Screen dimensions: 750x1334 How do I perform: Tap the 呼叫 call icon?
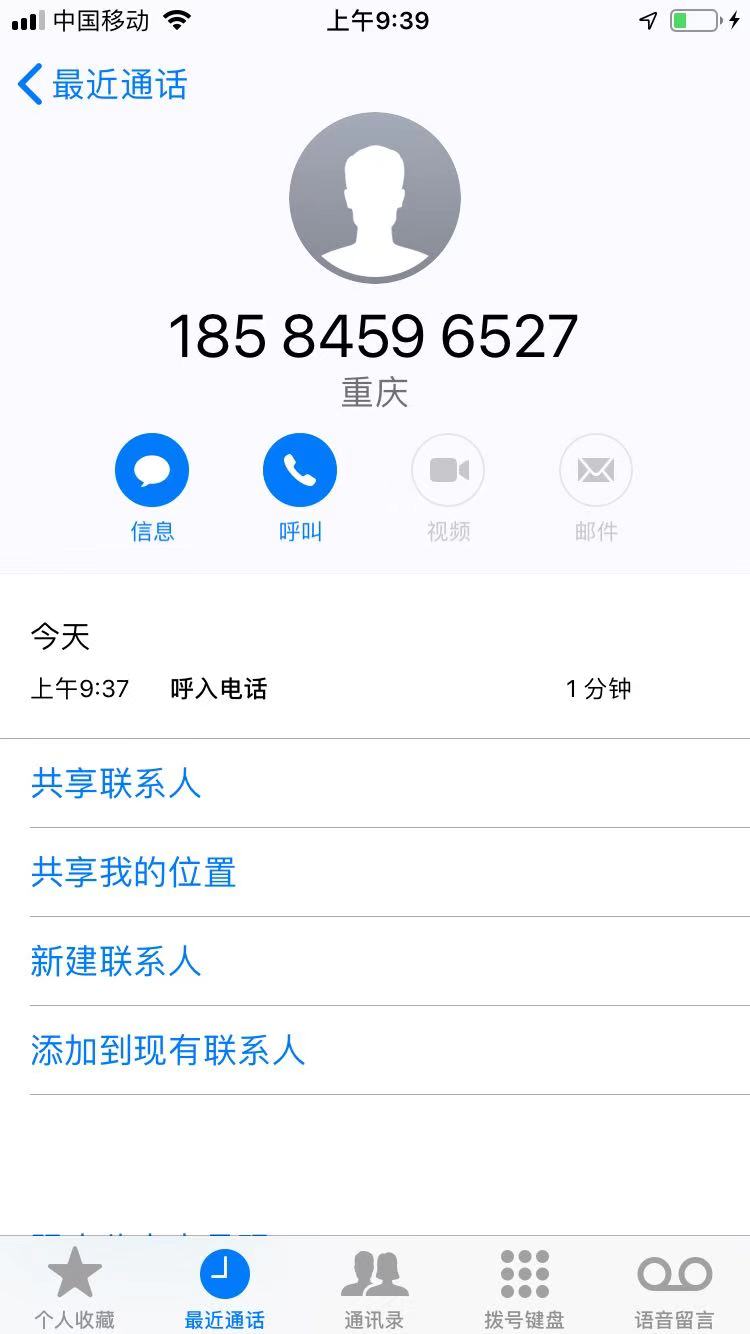pyautogui.click(x=300, y=469)
